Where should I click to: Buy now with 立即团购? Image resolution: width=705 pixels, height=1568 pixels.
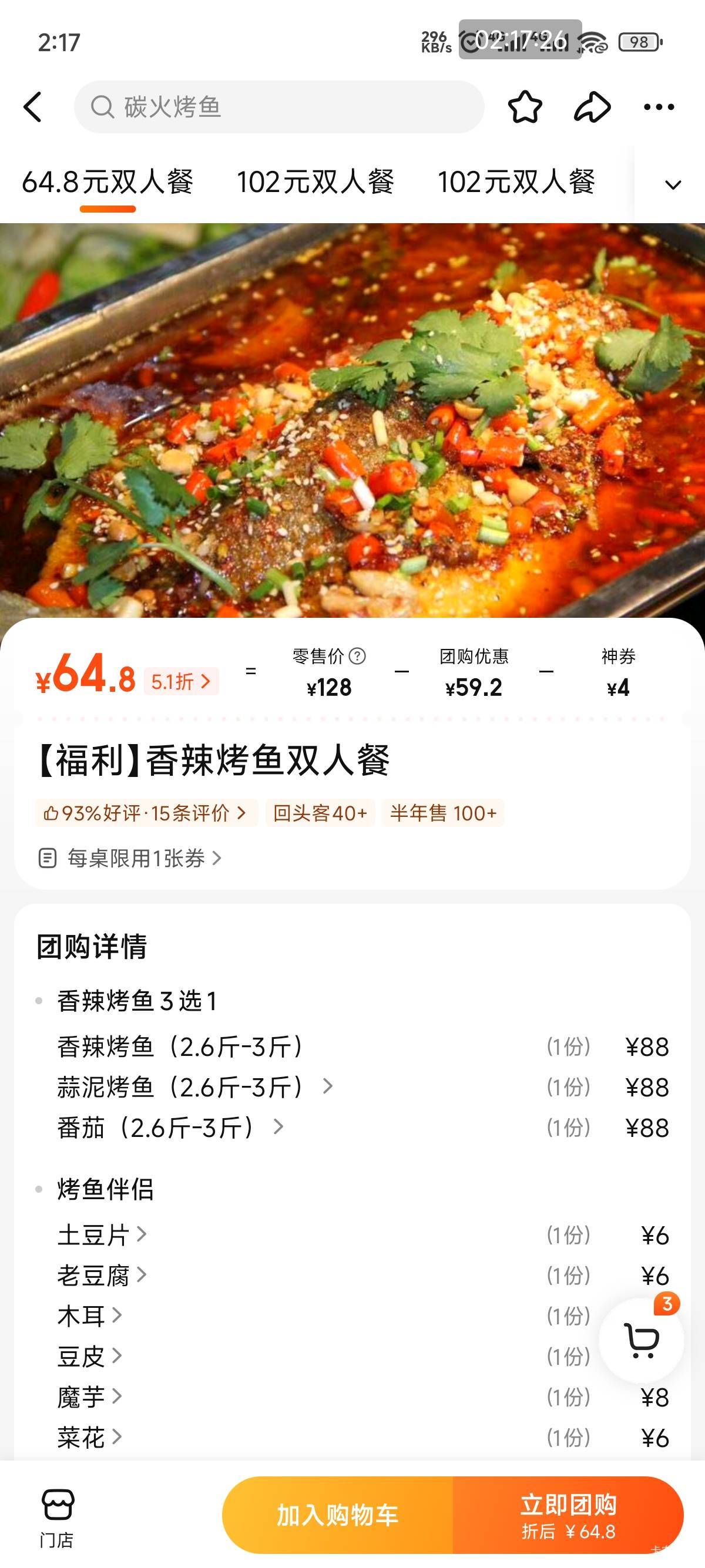pos(568,1515)
